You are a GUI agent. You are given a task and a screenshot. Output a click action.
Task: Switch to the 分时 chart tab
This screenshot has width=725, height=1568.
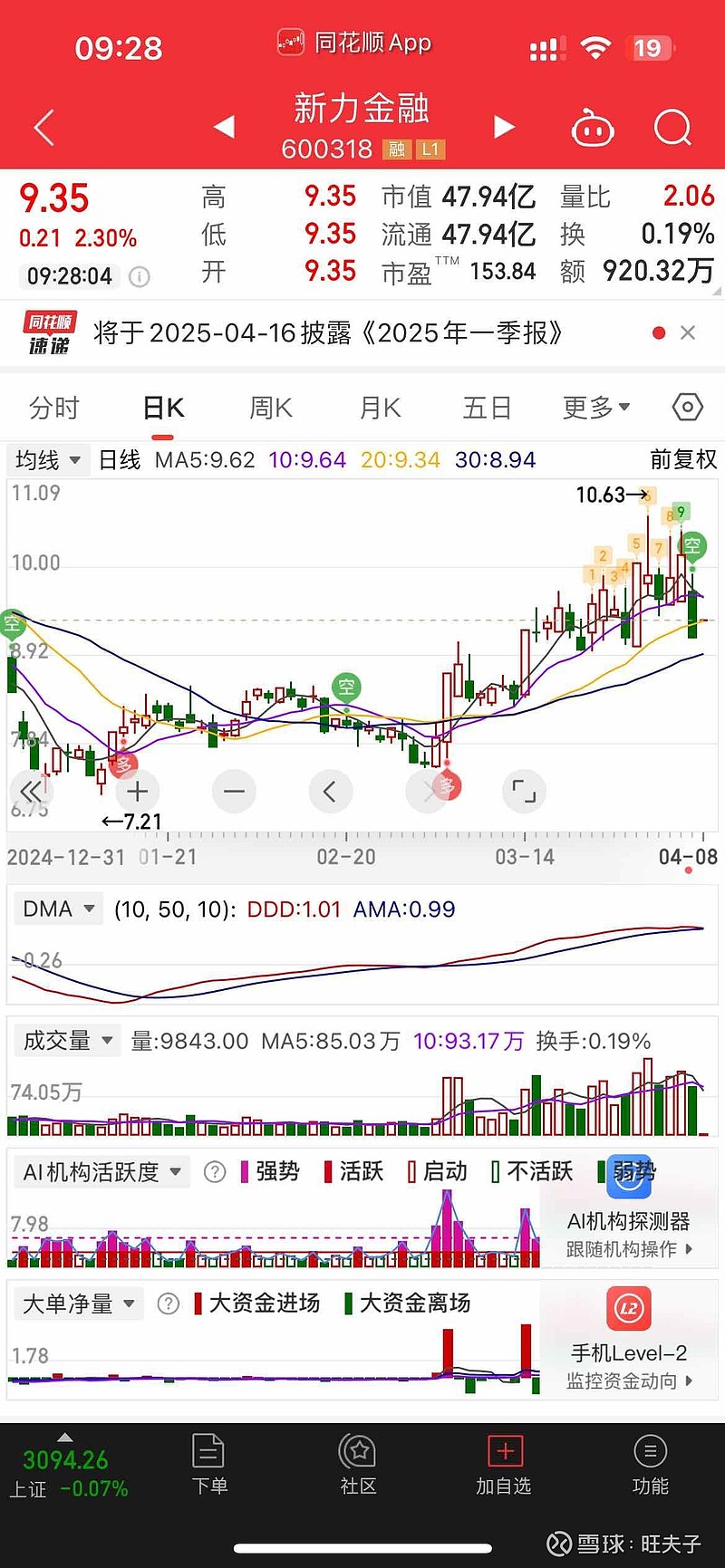54,409
